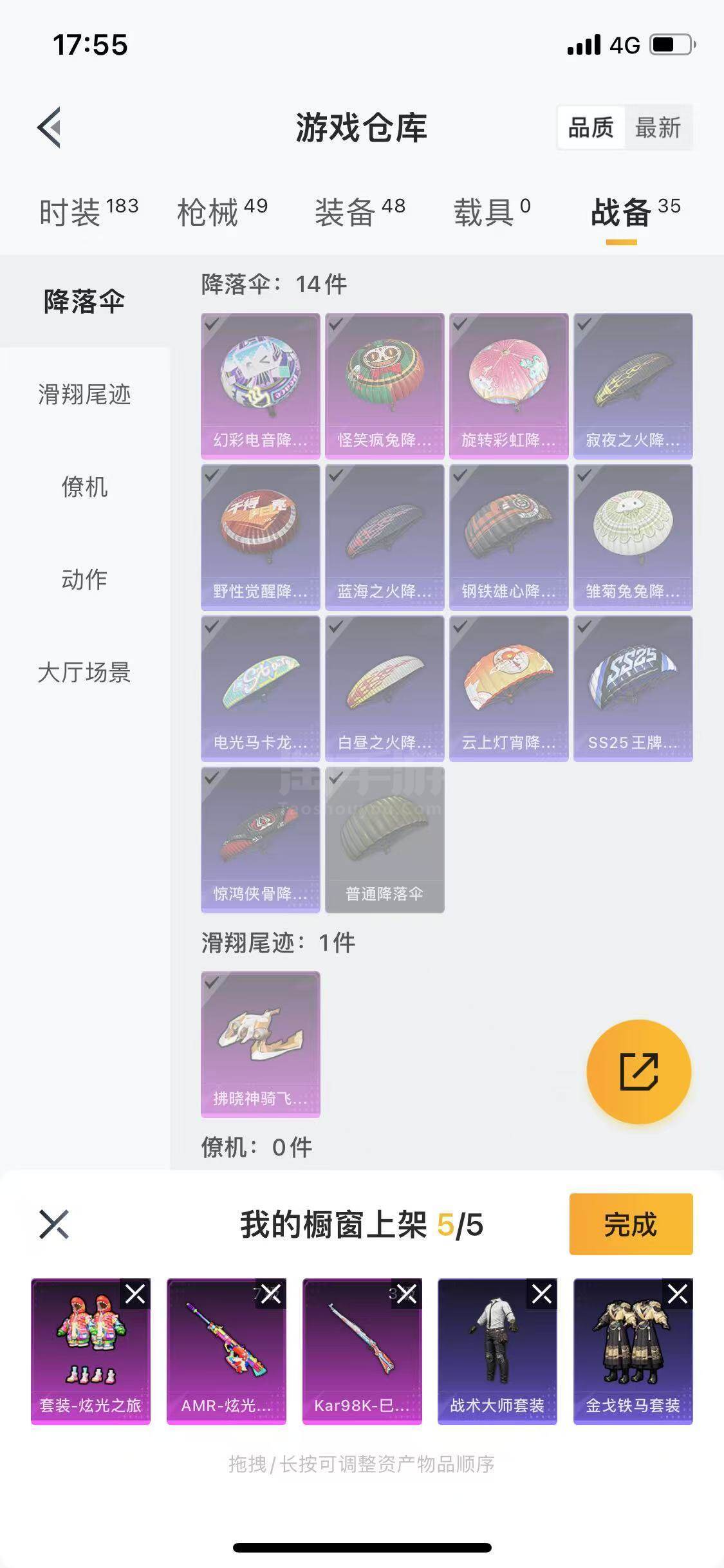Select the SS25王牌 parachute item
The width and height of the screenshot is (724, 1568).
click(x=633, y=688)
